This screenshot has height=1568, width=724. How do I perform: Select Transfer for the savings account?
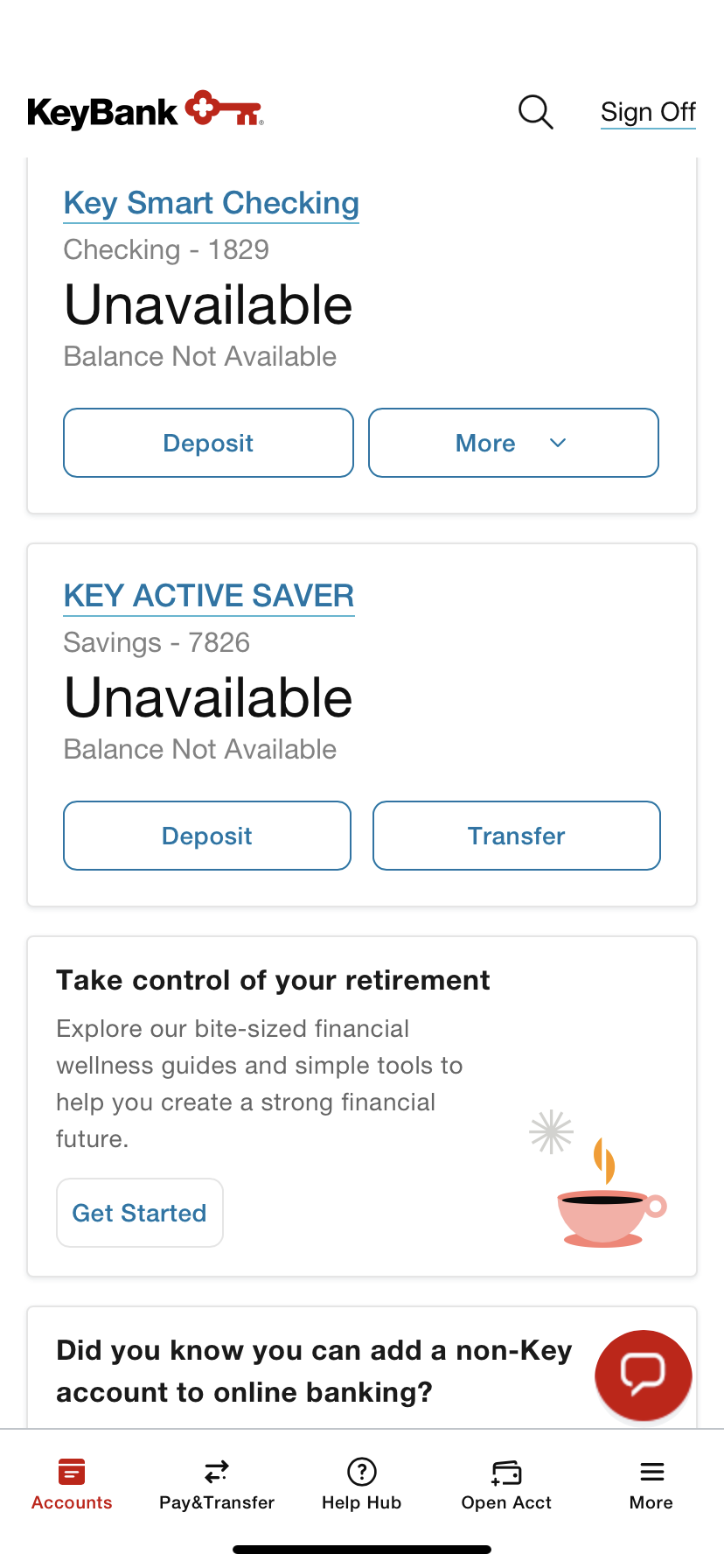[517, 836]
